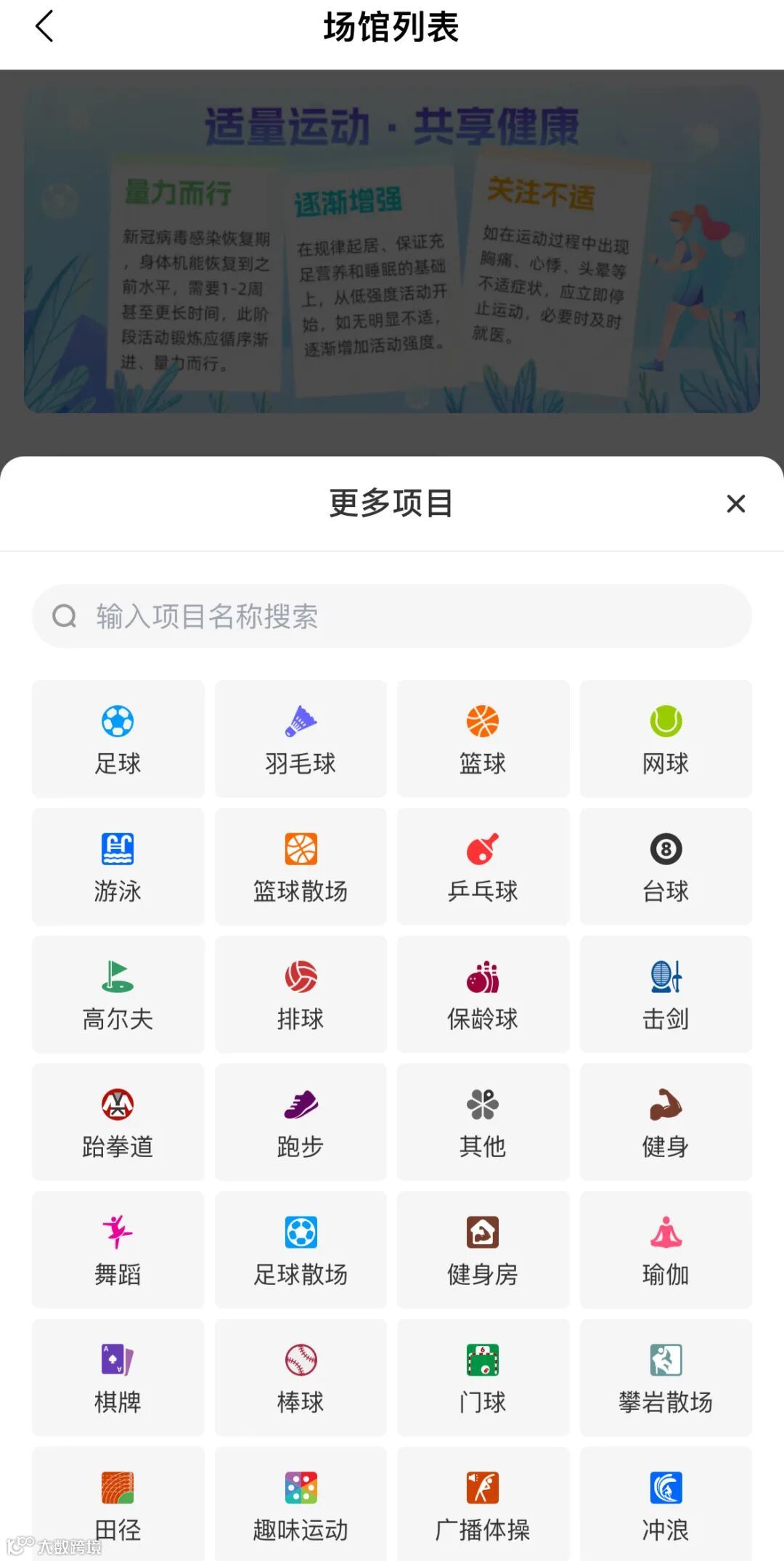The image size is (784, 1561).
Task: Pick the 排球 sport tile
Action: (301, 994)
